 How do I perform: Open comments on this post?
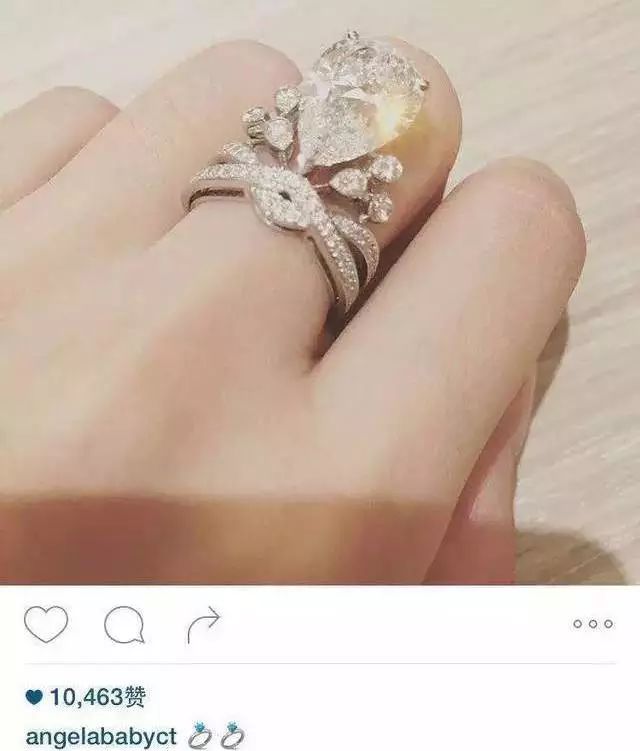[x=124, y=625]
